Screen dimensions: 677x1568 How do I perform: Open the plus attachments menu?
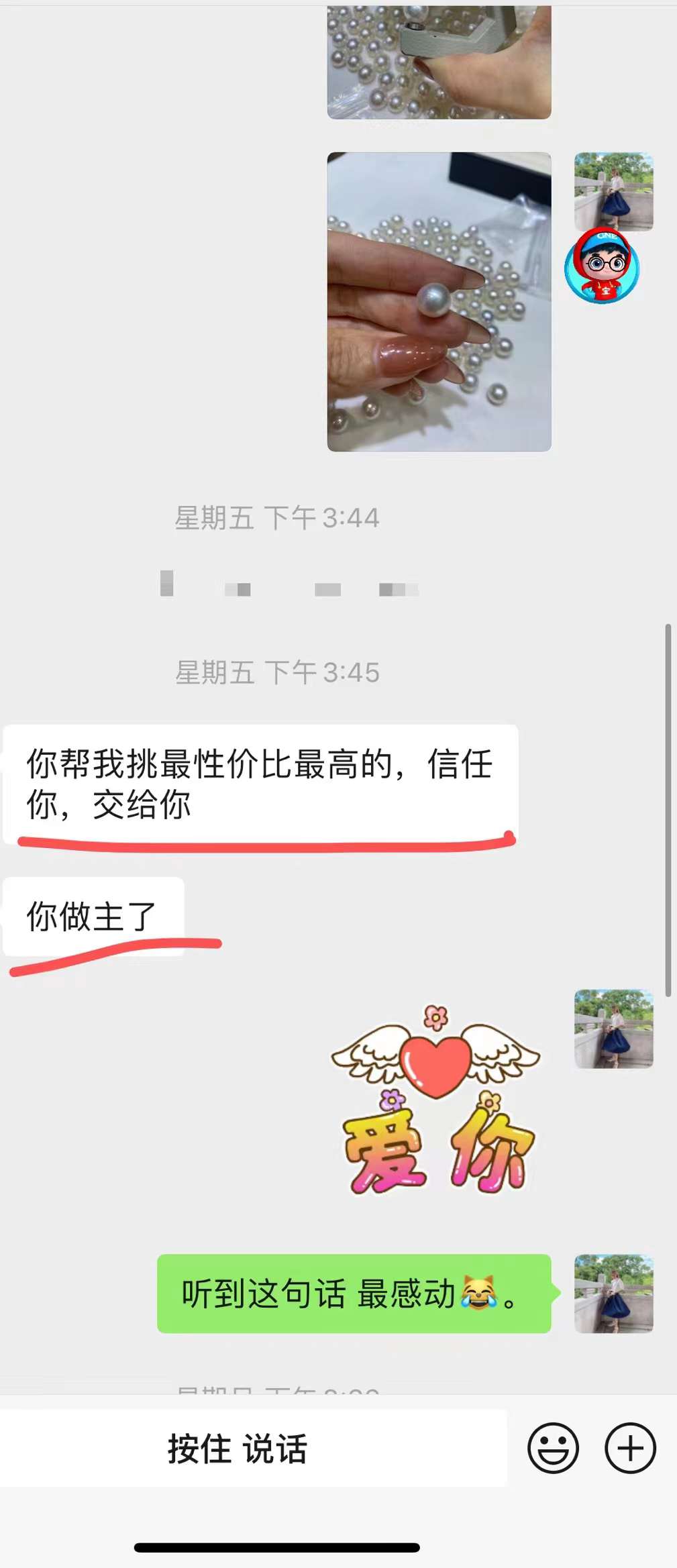(630, 1447)
